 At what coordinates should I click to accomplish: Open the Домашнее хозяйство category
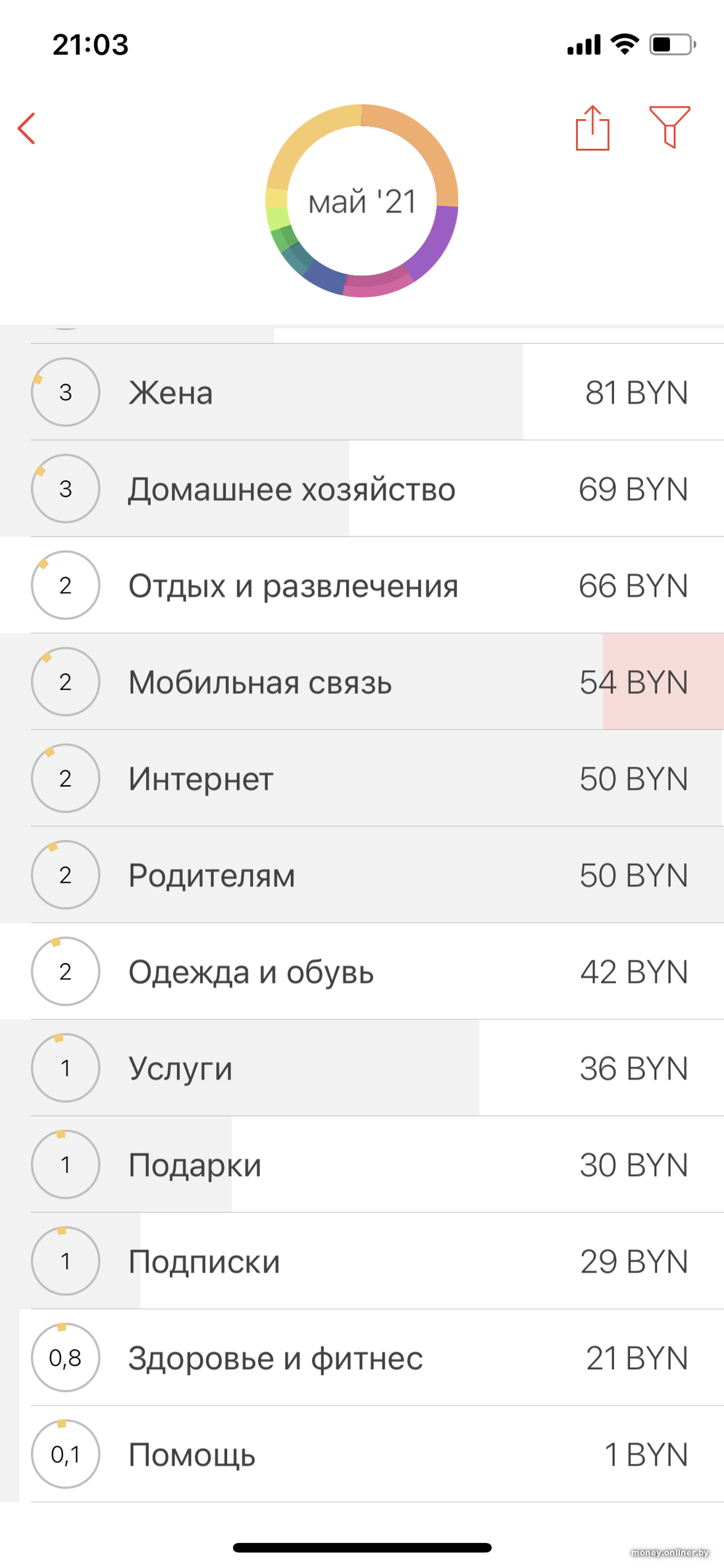362,489
